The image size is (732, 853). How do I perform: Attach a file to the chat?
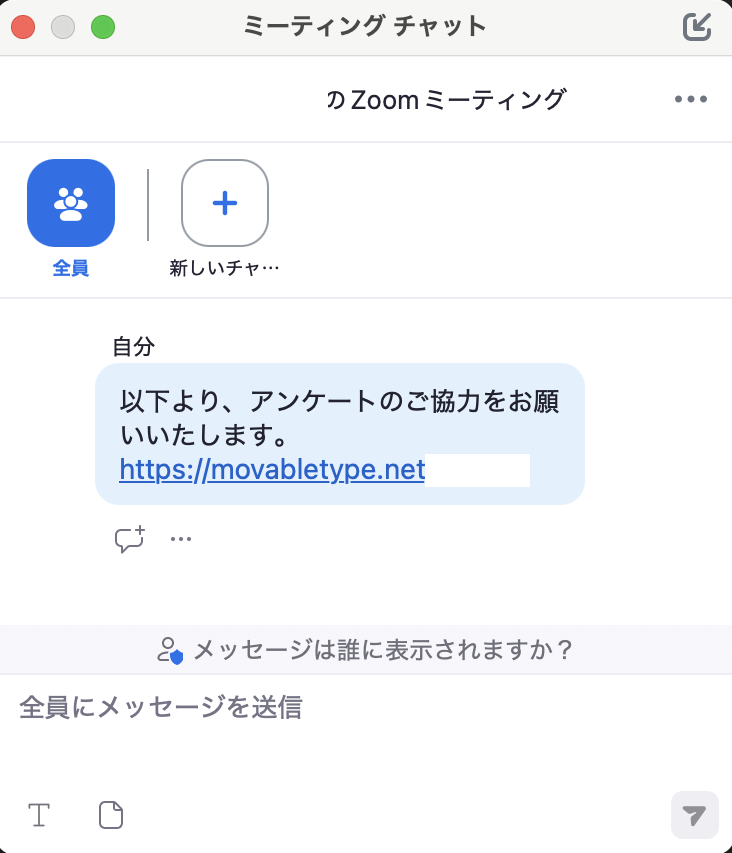click(111, 815)
